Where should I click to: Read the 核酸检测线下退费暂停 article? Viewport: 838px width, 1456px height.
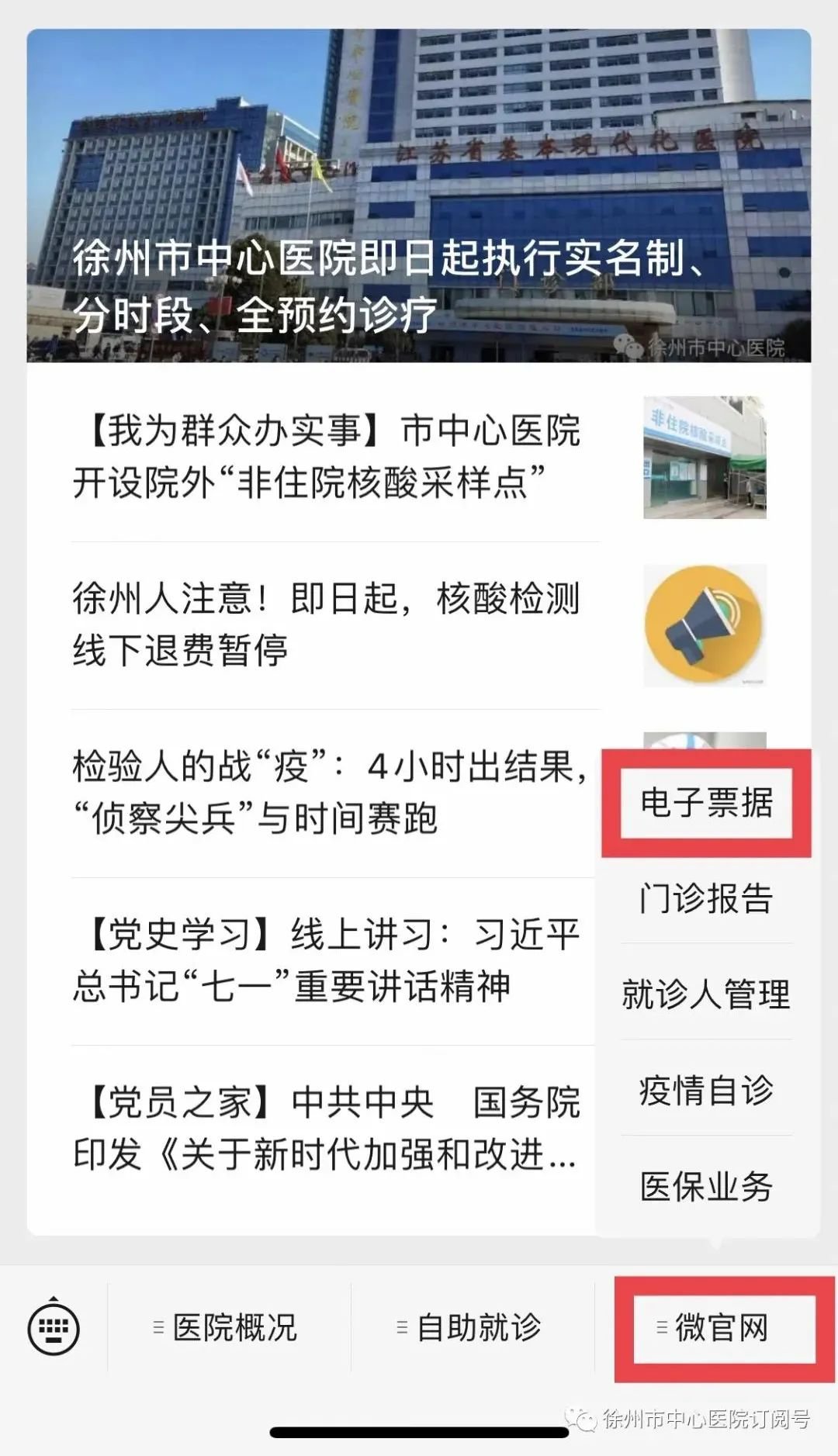pos(326,624)
